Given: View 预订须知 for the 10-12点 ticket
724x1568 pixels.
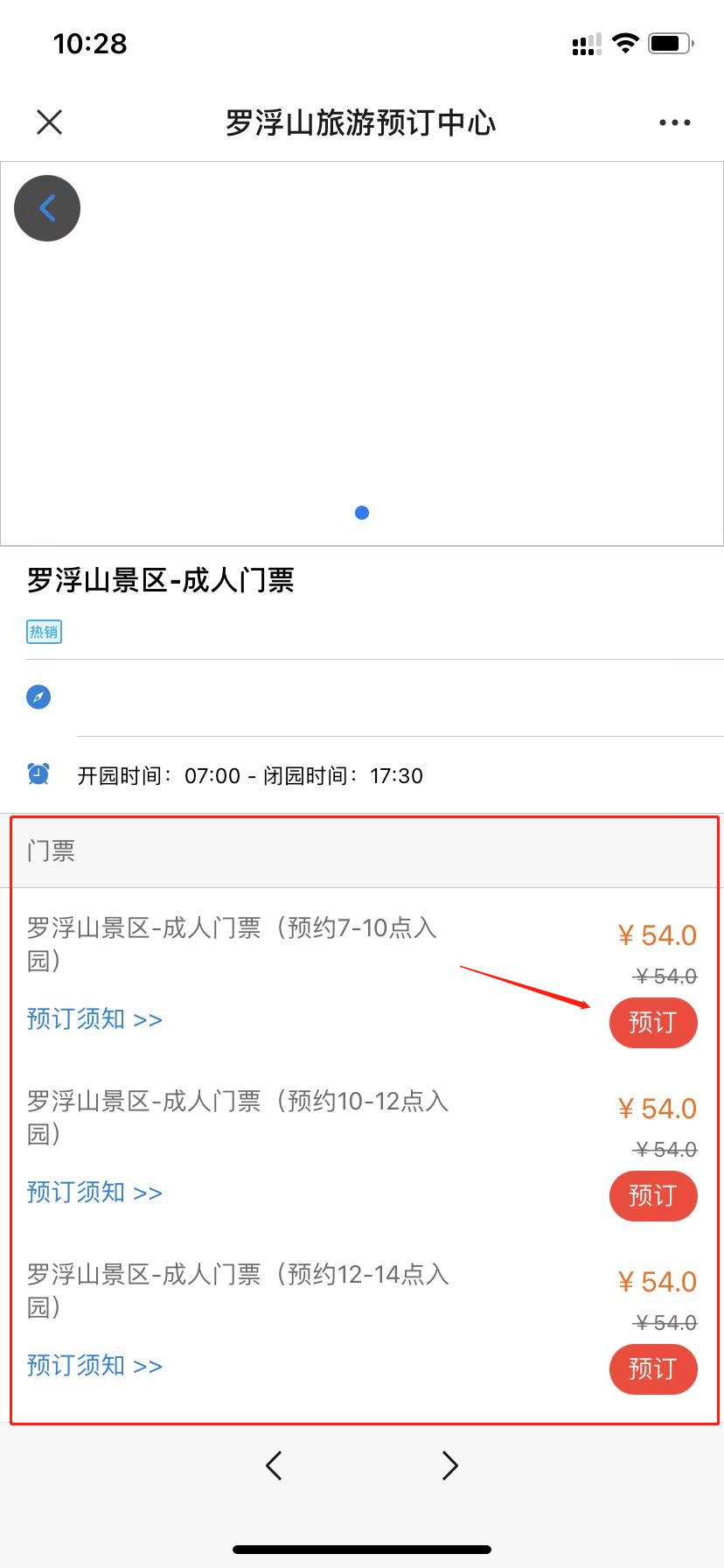Looking at the screenshot, I should pos(94,1193).
